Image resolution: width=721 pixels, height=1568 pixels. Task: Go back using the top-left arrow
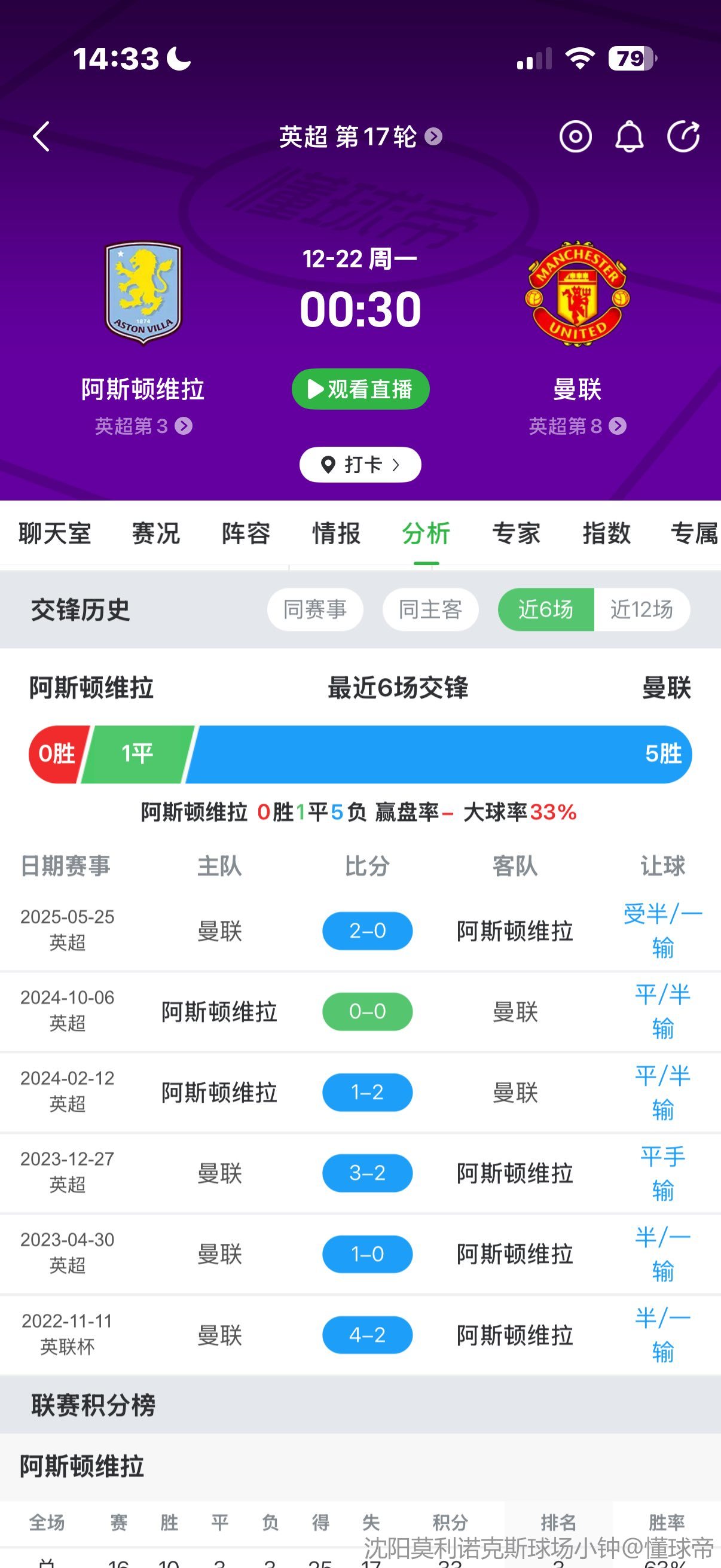click(41, 136)
